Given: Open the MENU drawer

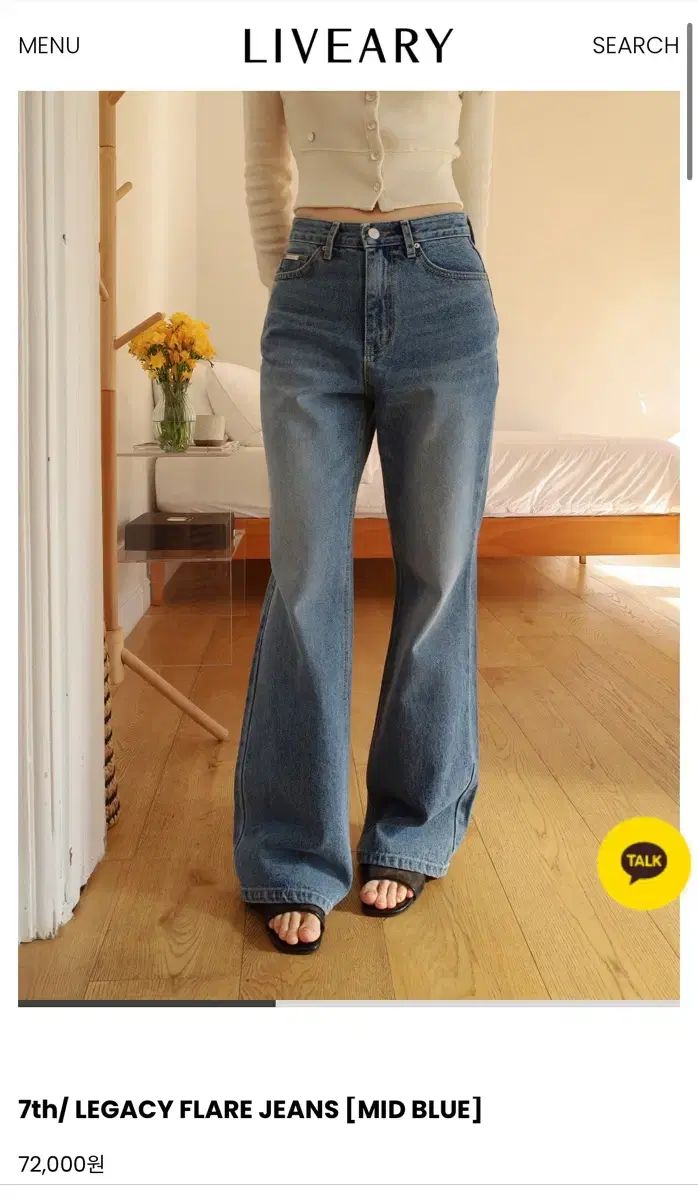Looking at the screenshot, I should (x=49, y=46).
